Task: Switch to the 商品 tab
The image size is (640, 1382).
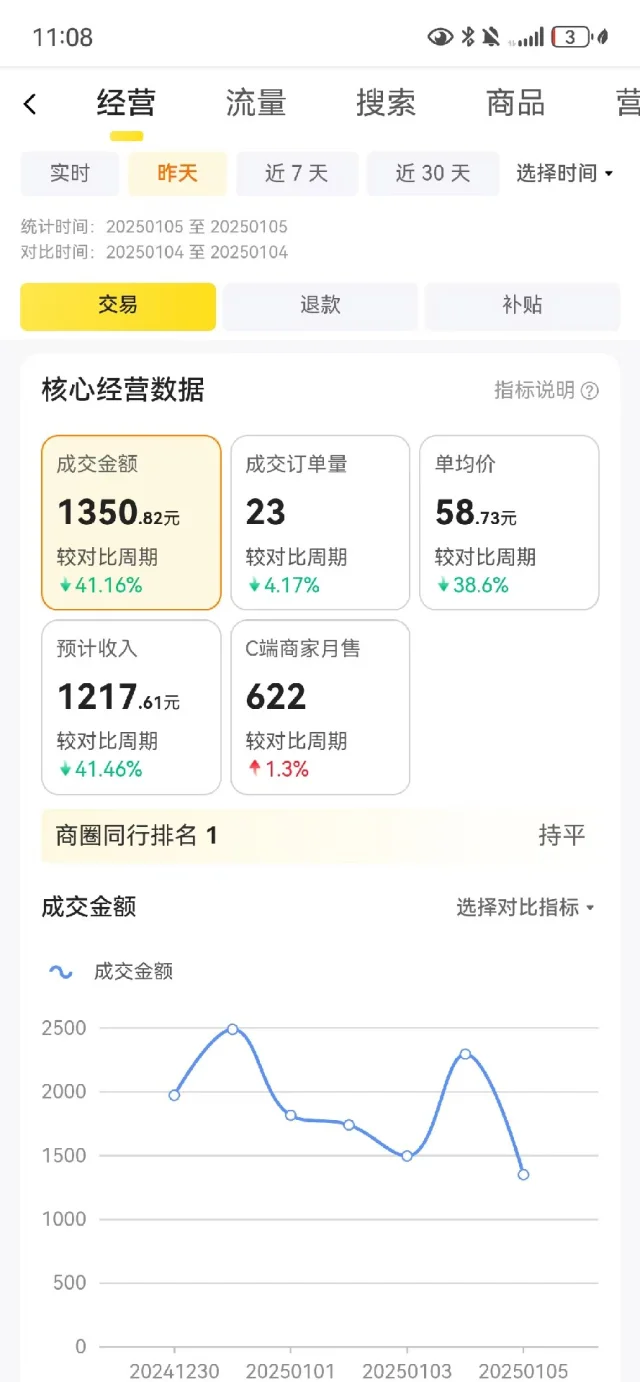Action: (x=516, y=103)
